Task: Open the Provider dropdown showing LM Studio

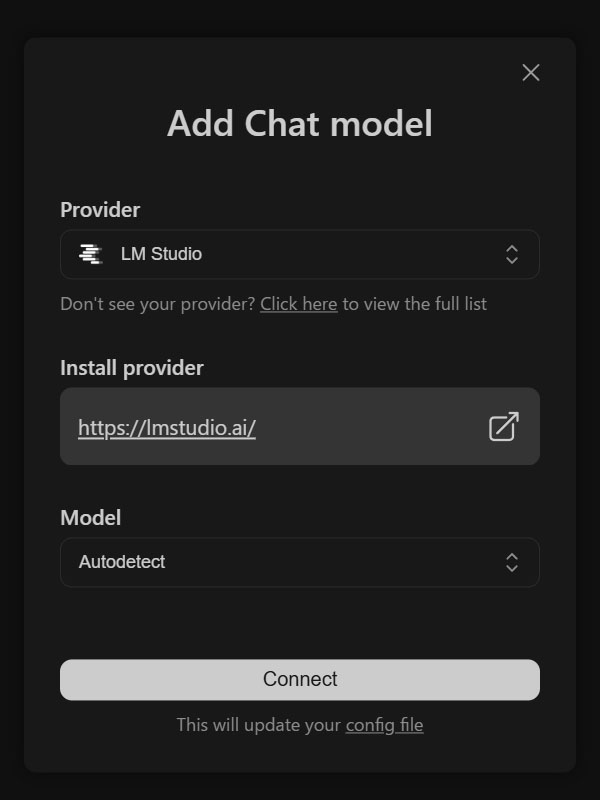Action: [300, 254]
